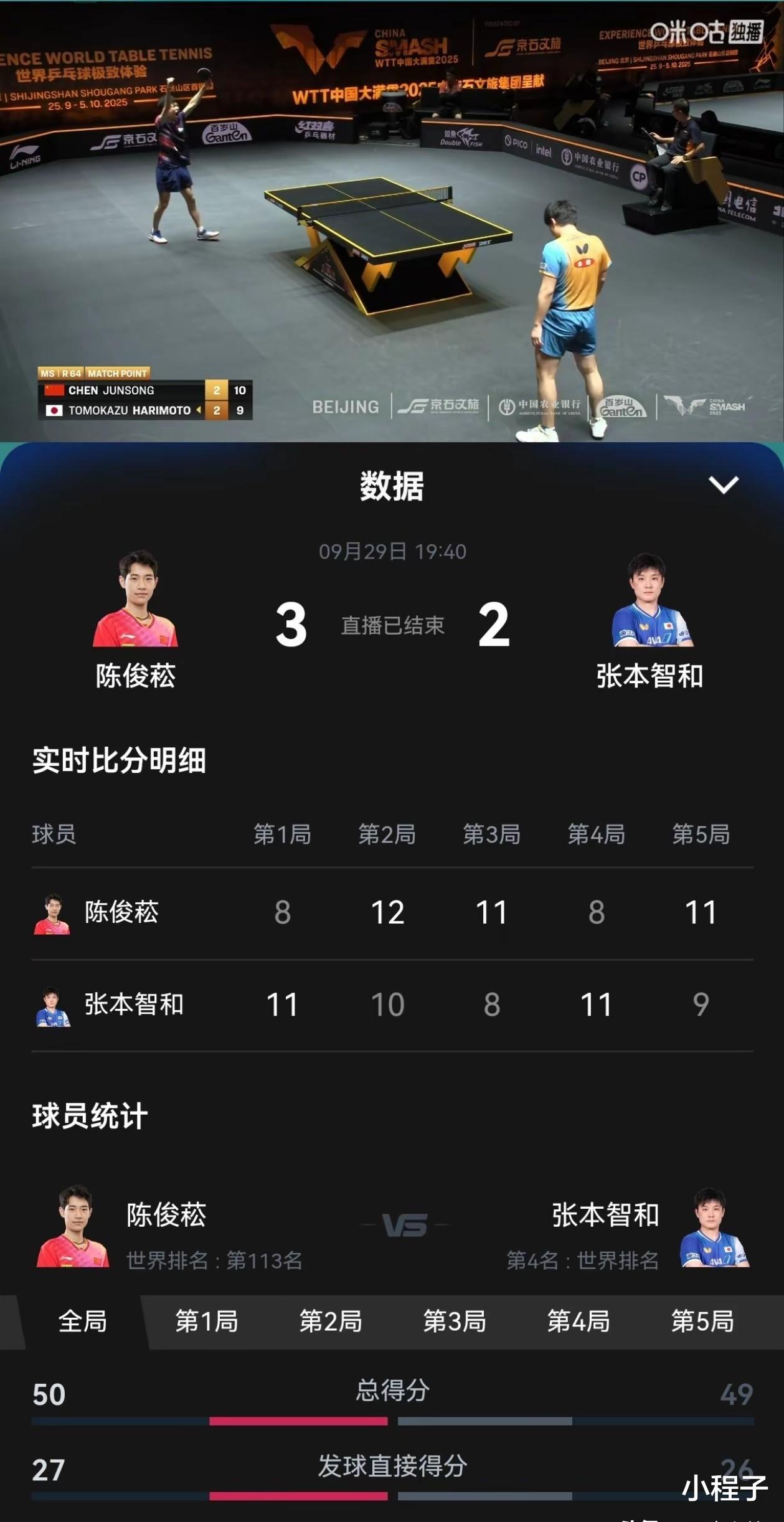Collapse the 数据 panel with the down chevron
The image size is (784, 1522).
[723, 484]
